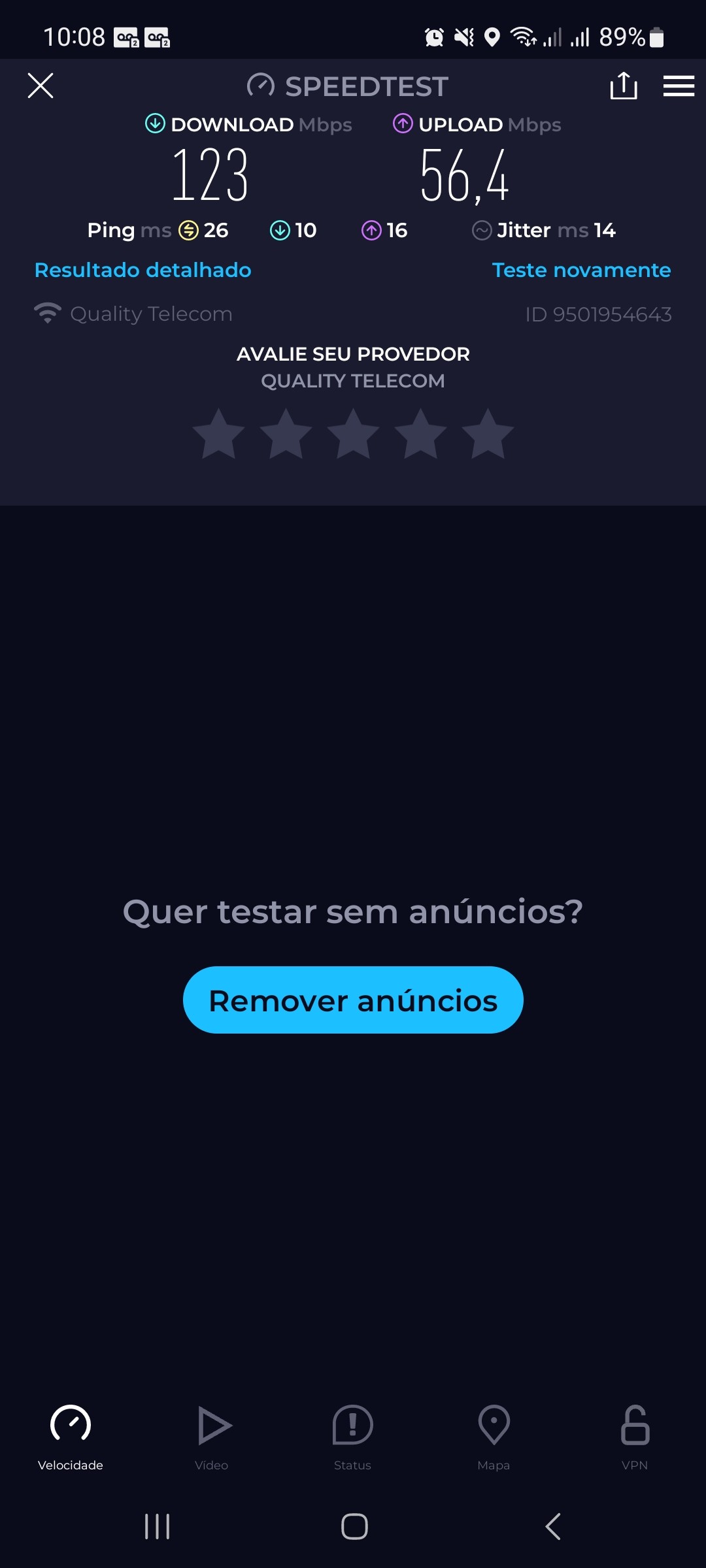The image size is (706, 1568).
Task: Open Resultado detalhado
Action: pos(143,270)
